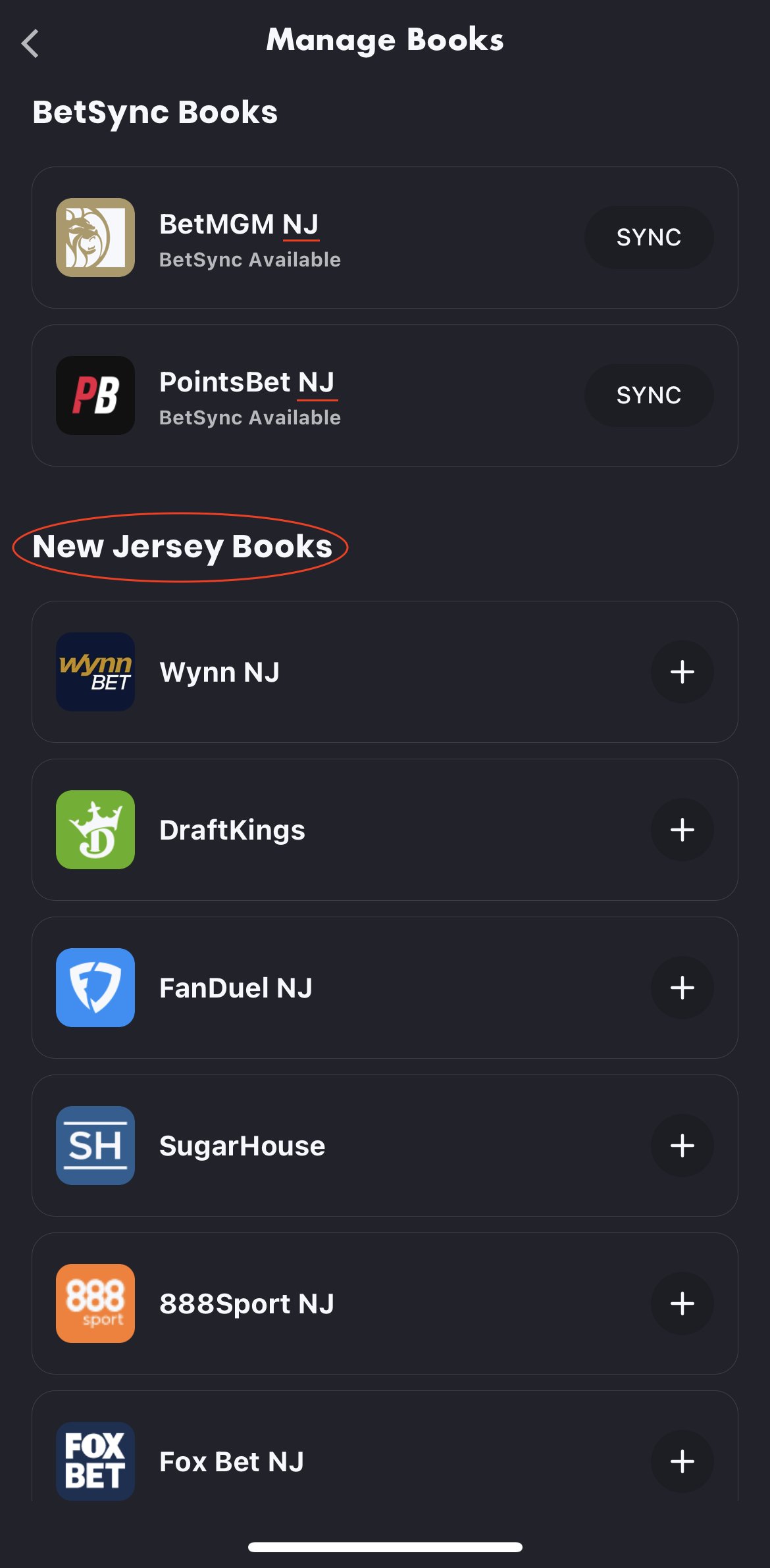Sync the PointsBet NJ book
Viewport: 770px width, 1568px height.
coord(648,395)
